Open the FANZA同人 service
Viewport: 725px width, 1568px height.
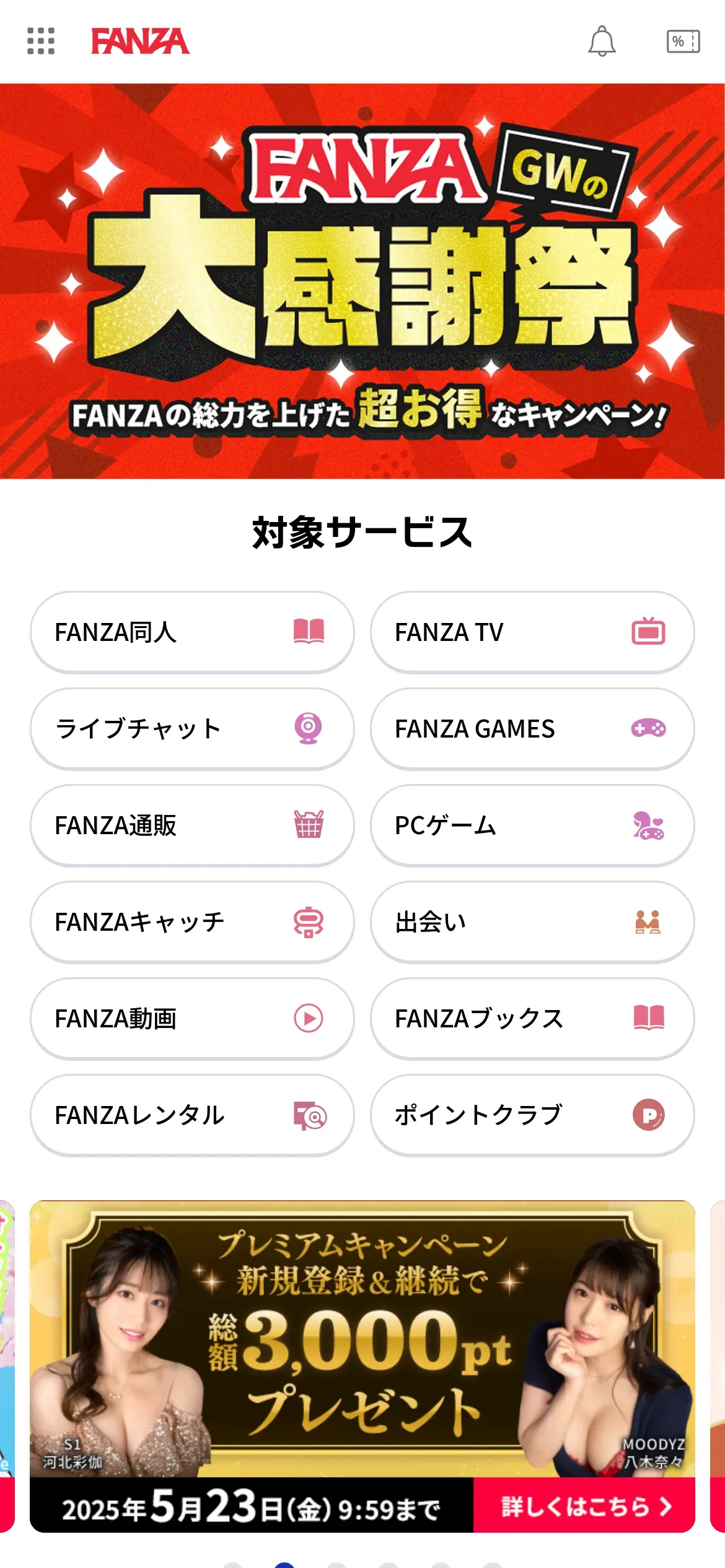(x=192, y=632)
